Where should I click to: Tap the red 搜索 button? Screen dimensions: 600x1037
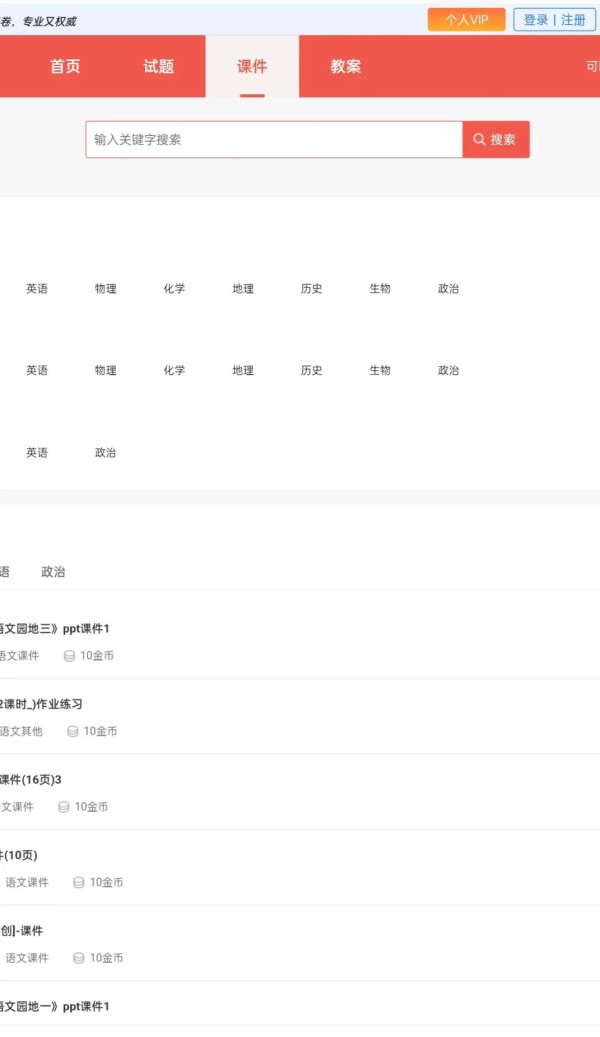click(496, 140)
